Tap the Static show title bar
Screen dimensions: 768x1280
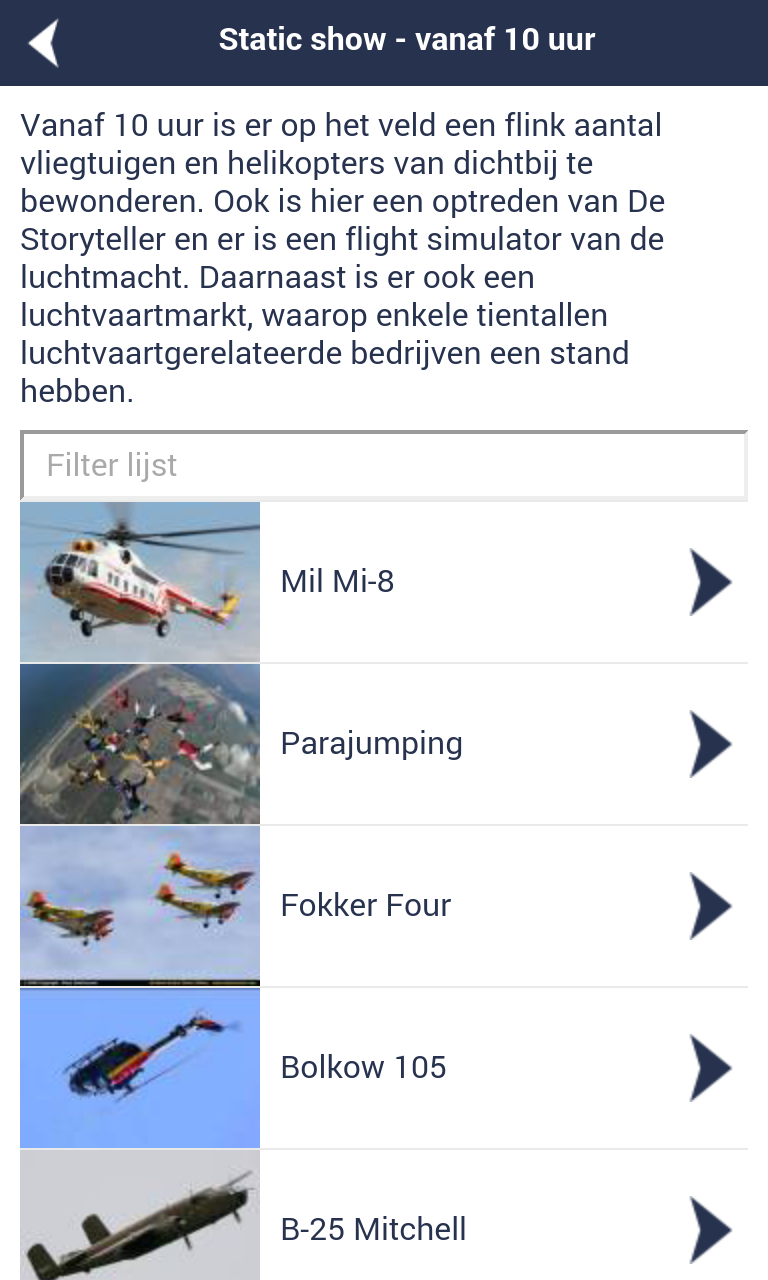(x=407, y=40)
